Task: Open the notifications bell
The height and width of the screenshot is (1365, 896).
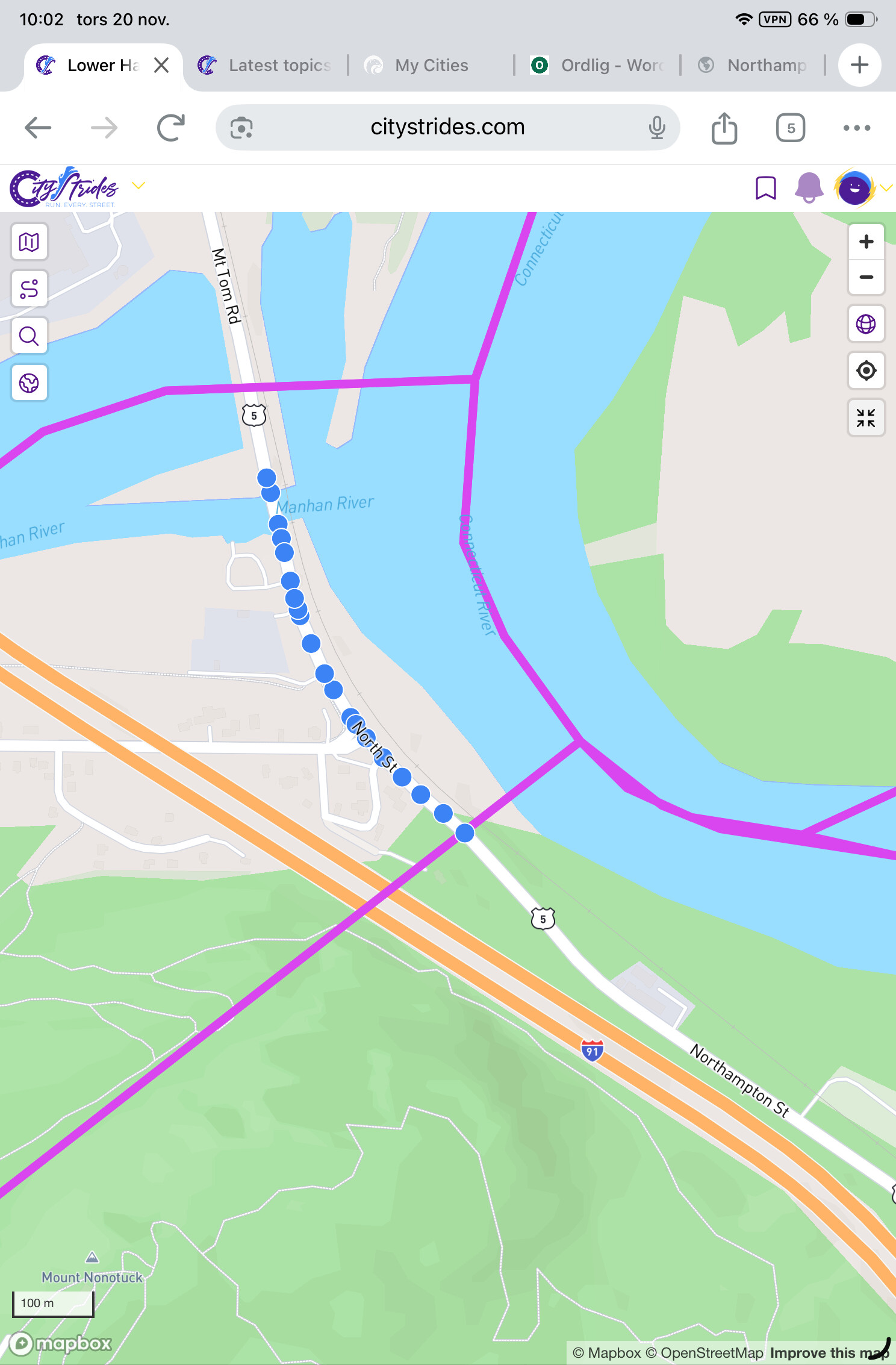Action: [x=809, y=188]
